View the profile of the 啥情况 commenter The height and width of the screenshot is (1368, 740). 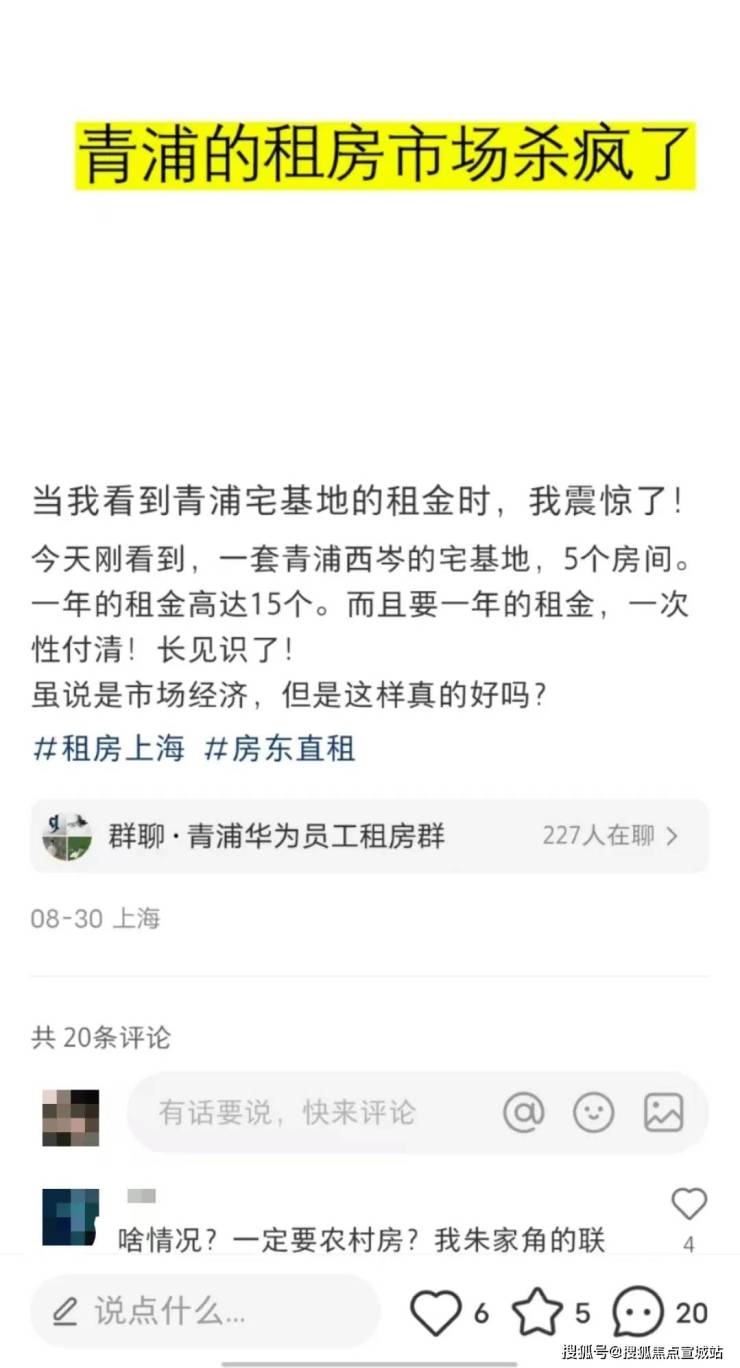[x=71, y=1217]
